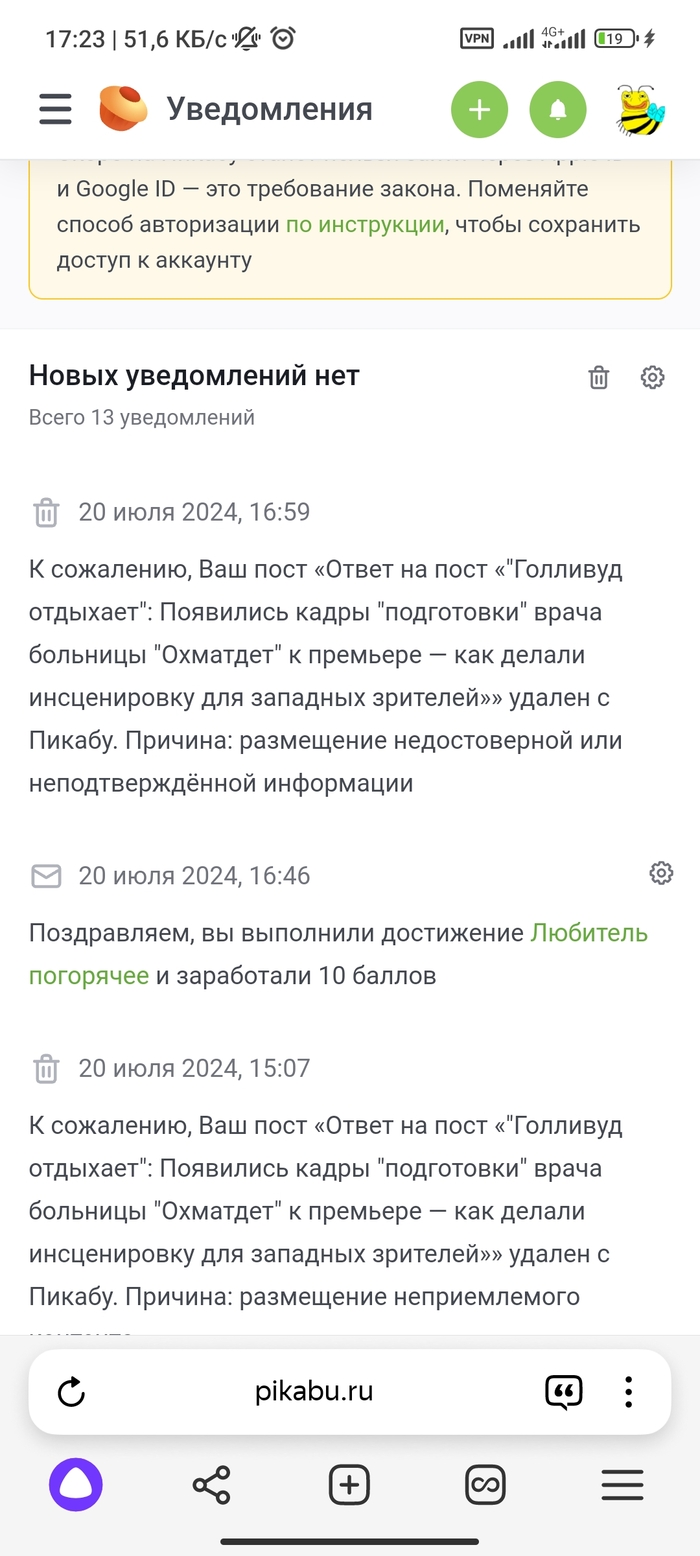Open a new browser tab
700x1556 pixels.
click(349, 1485)
